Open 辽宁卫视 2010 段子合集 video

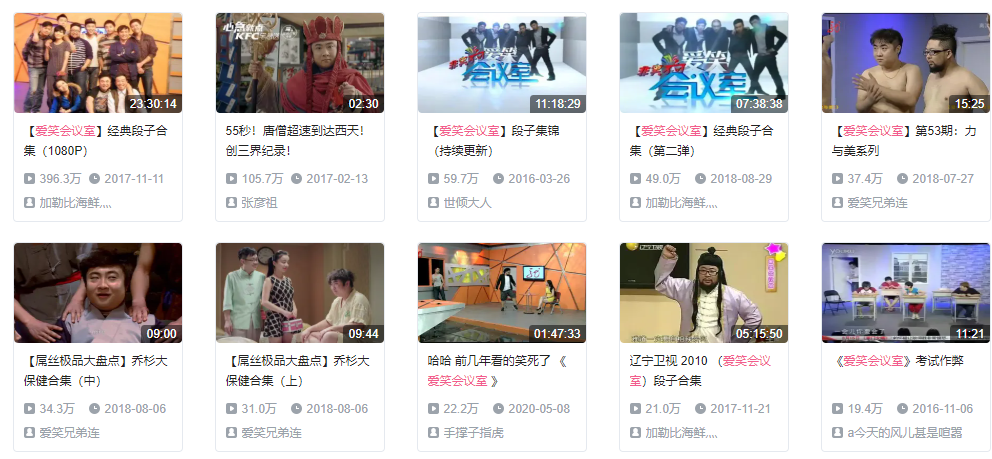point(703,293)
